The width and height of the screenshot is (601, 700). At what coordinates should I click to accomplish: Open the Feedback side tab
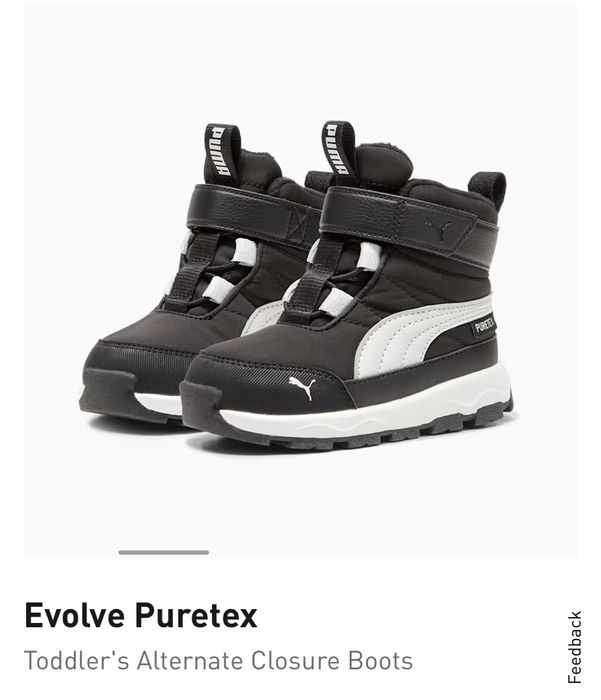click(575, 647)
